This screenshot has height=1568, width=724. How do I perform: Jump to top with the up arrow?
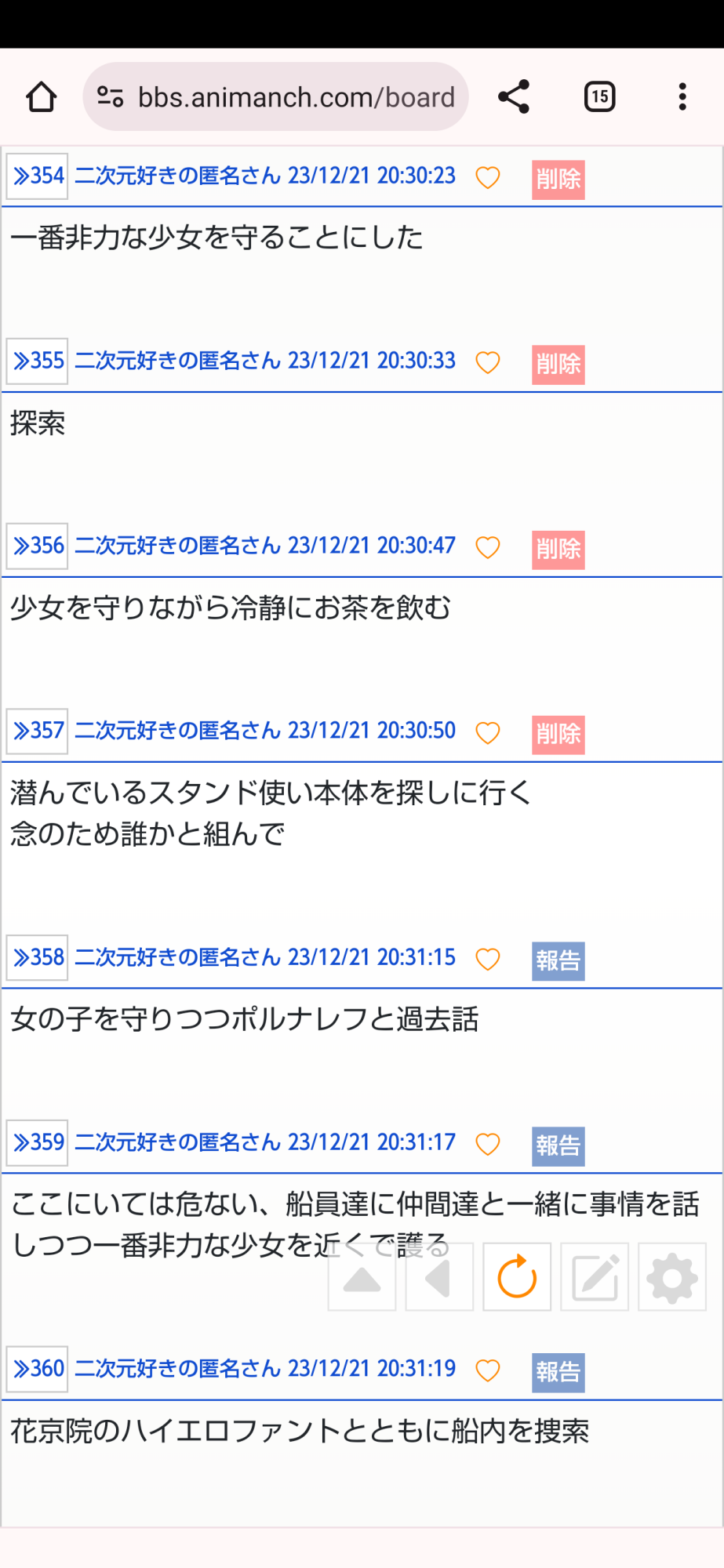362,1277
